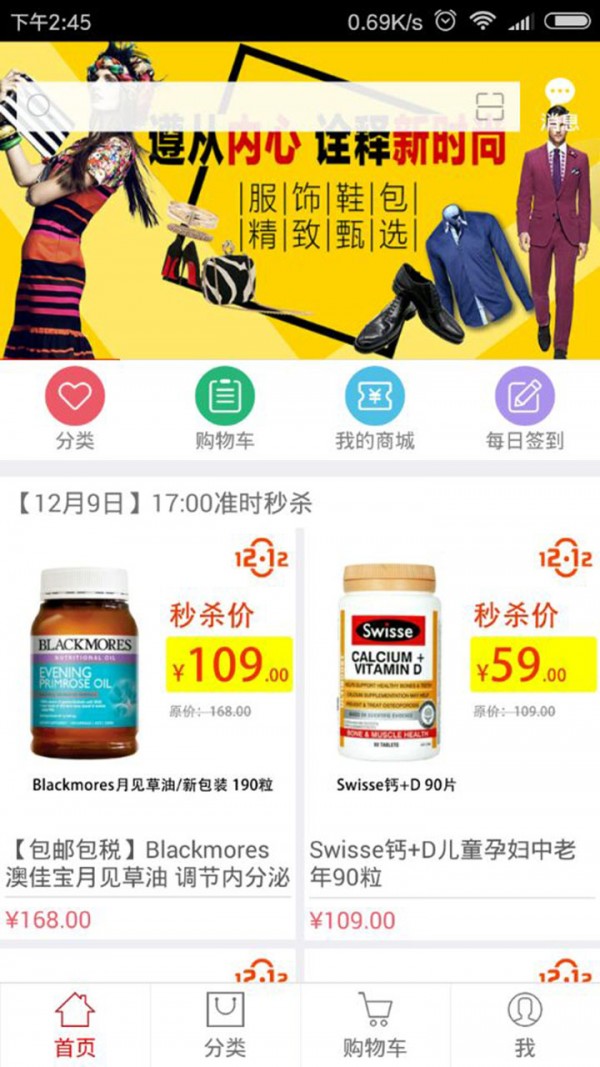Switch to the 购物车 bottom tab

(x=375, y=1025)
